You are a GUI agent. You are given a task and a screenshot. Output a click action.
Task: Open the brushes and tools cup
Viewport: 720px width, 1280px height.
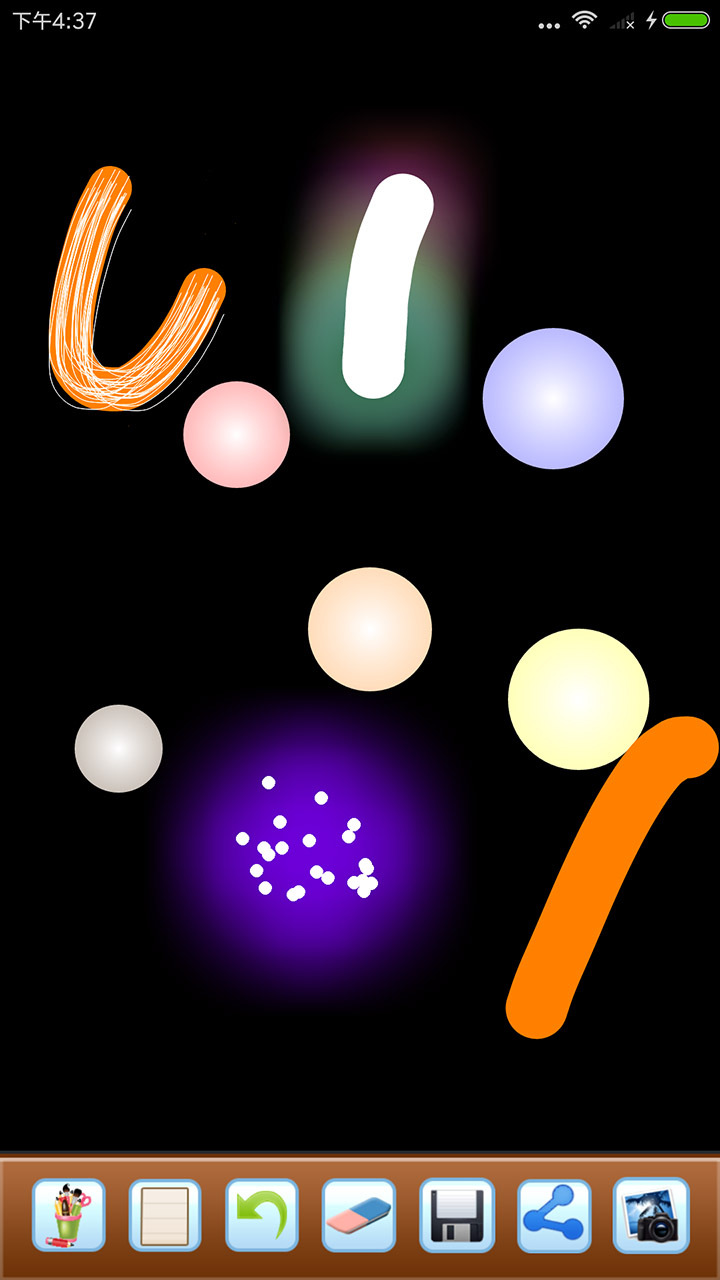point(69,1215)
